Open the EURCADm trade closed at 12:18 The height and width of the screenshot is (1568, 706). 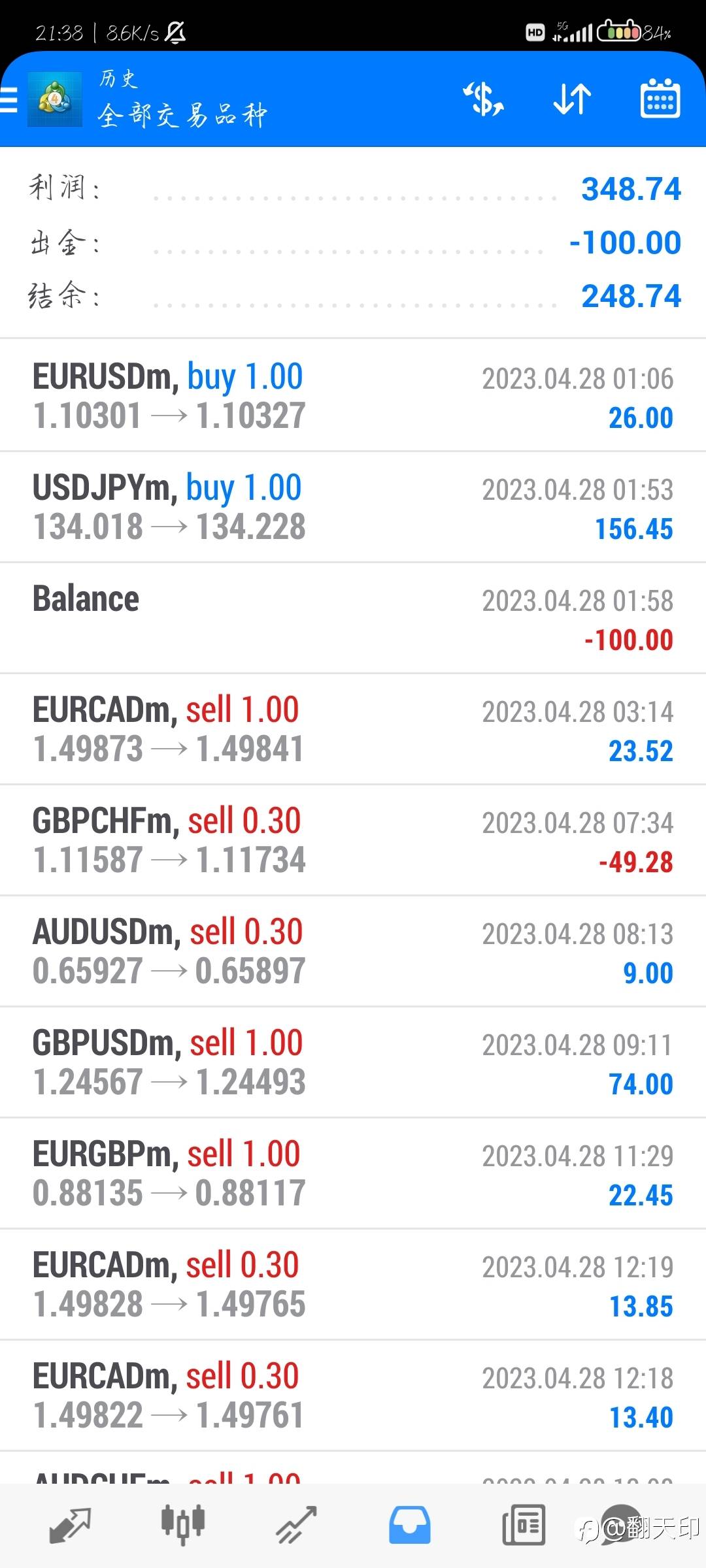(353, 1396)
